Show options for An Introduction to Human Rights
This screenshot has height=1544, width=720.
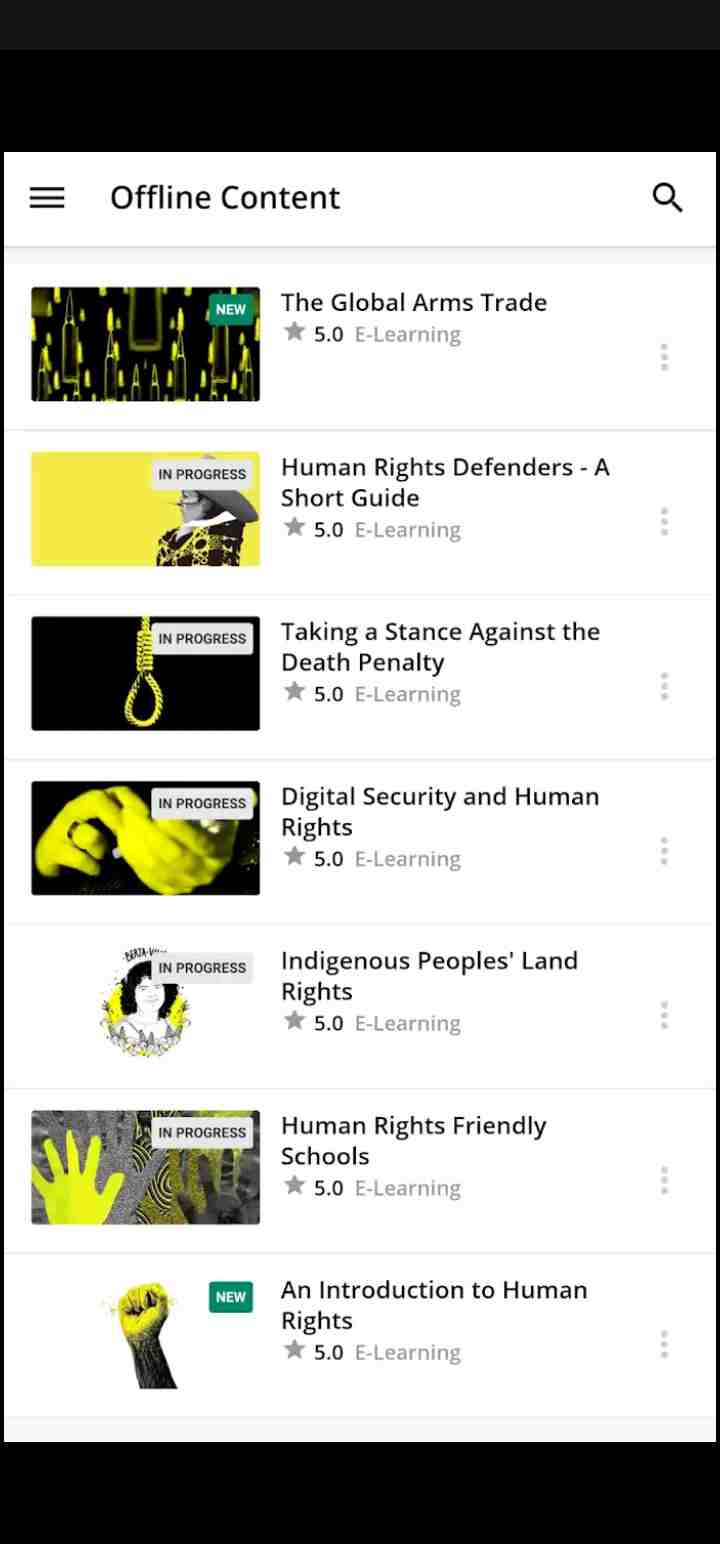pos(664,1345)
